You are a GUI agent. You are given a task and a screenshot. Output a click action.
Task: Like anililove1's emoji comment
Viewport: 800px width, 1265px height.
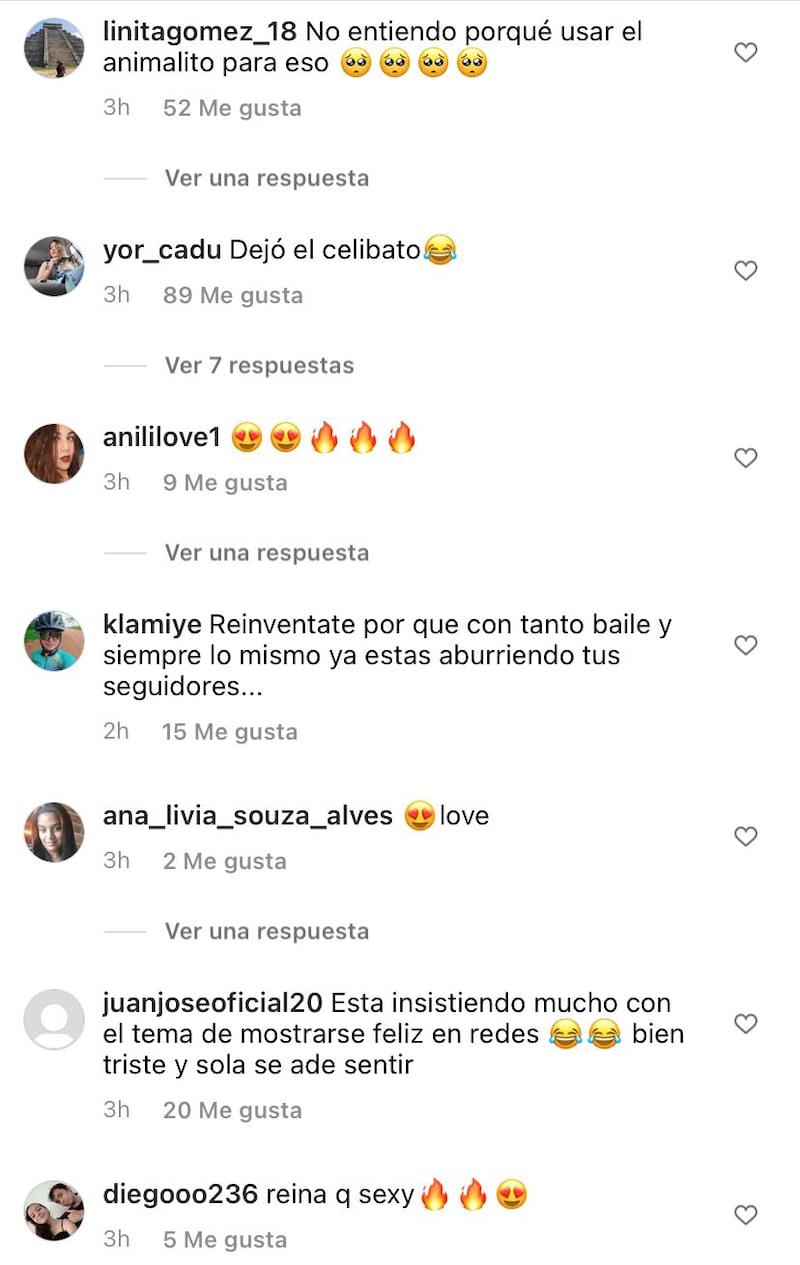(x=746, y=458)
